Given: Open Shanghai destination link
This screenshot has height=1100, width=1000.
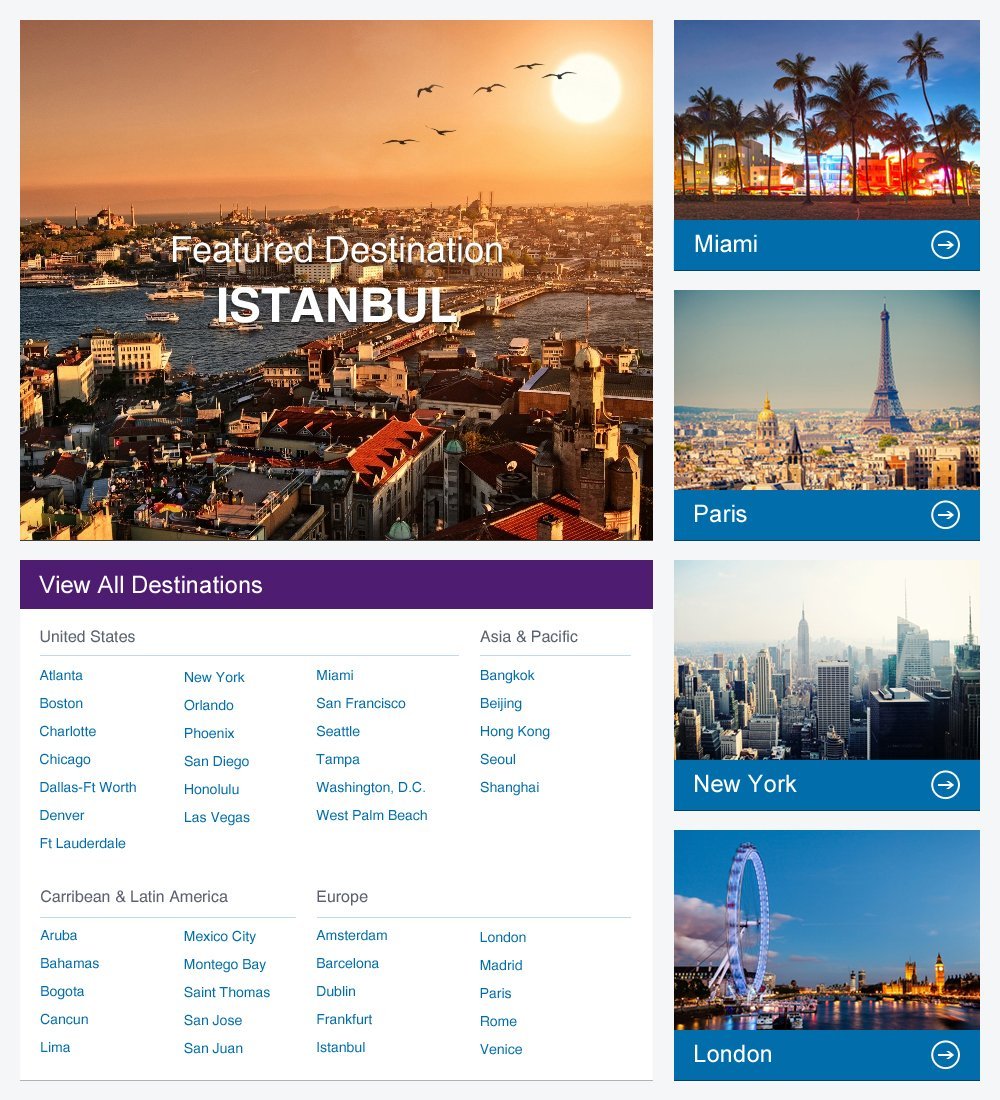Looking at the screenshot, I should [509, 788].
